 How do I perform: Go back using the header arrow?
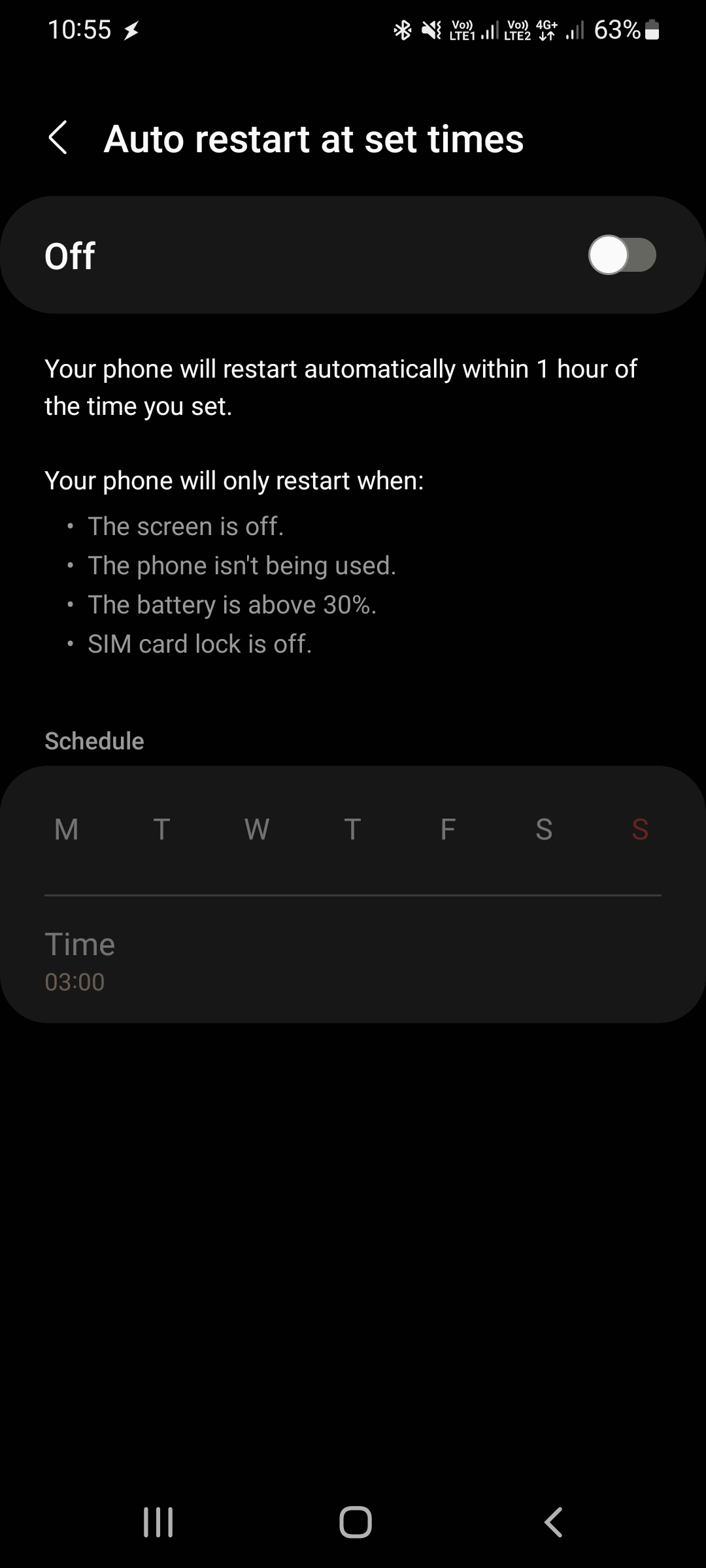[x=58, y=138]
